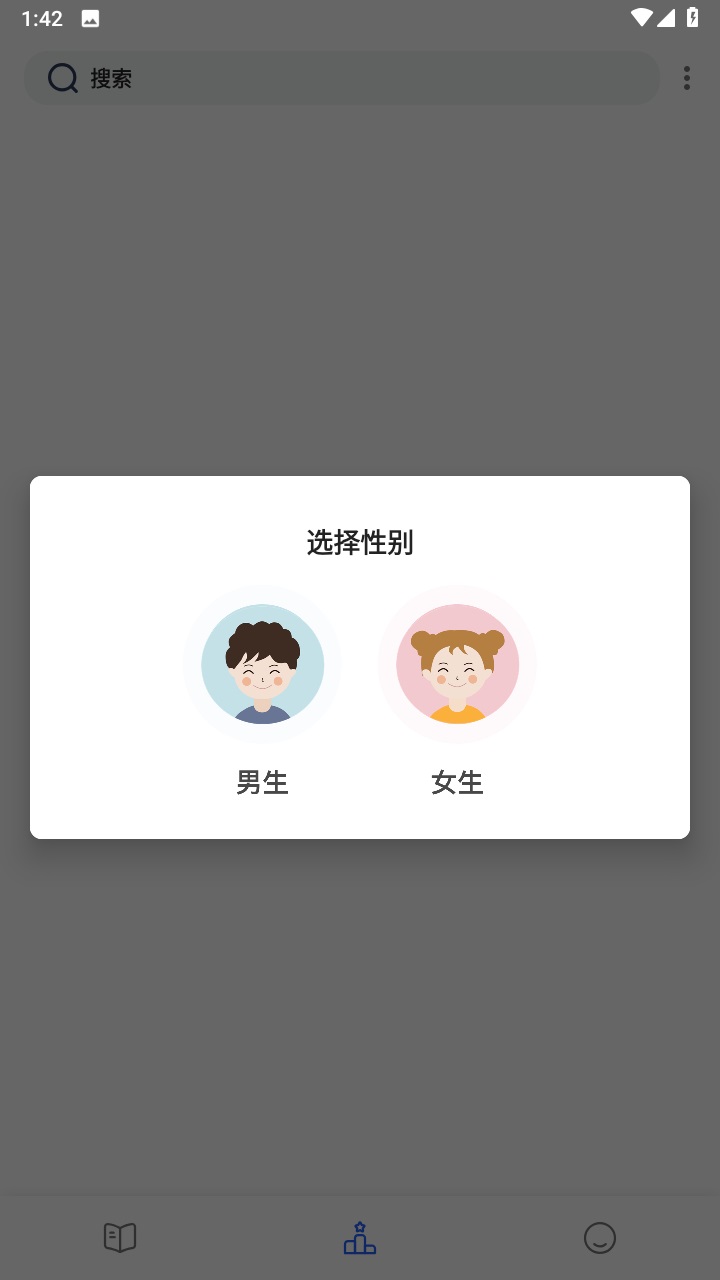Tap the 选择性别 dialog title
Viewport: 720px width, 1280px height.
pyautogui.click(x=360, y=543)
